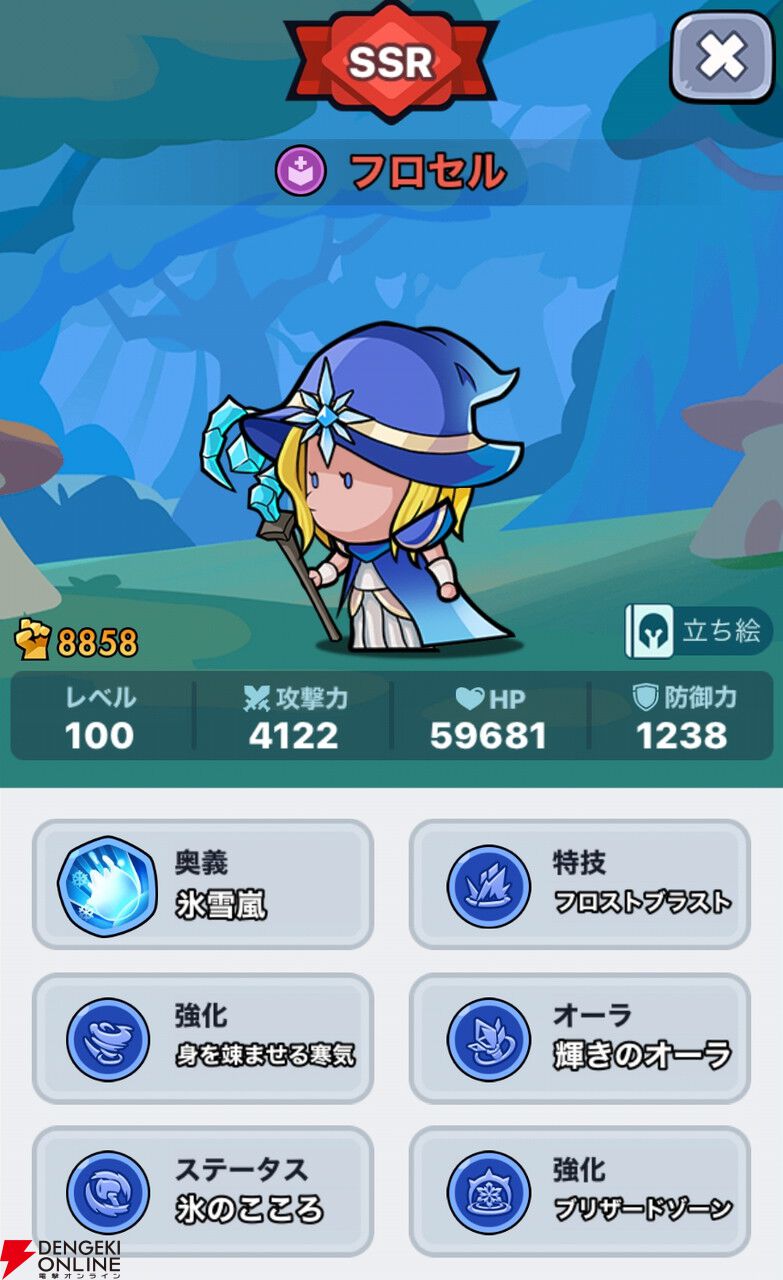Viewport: 783px width, 1280px height.
Task: View the 強化 身を竦ませる寒気 skill
Action: coord(203,1038)
